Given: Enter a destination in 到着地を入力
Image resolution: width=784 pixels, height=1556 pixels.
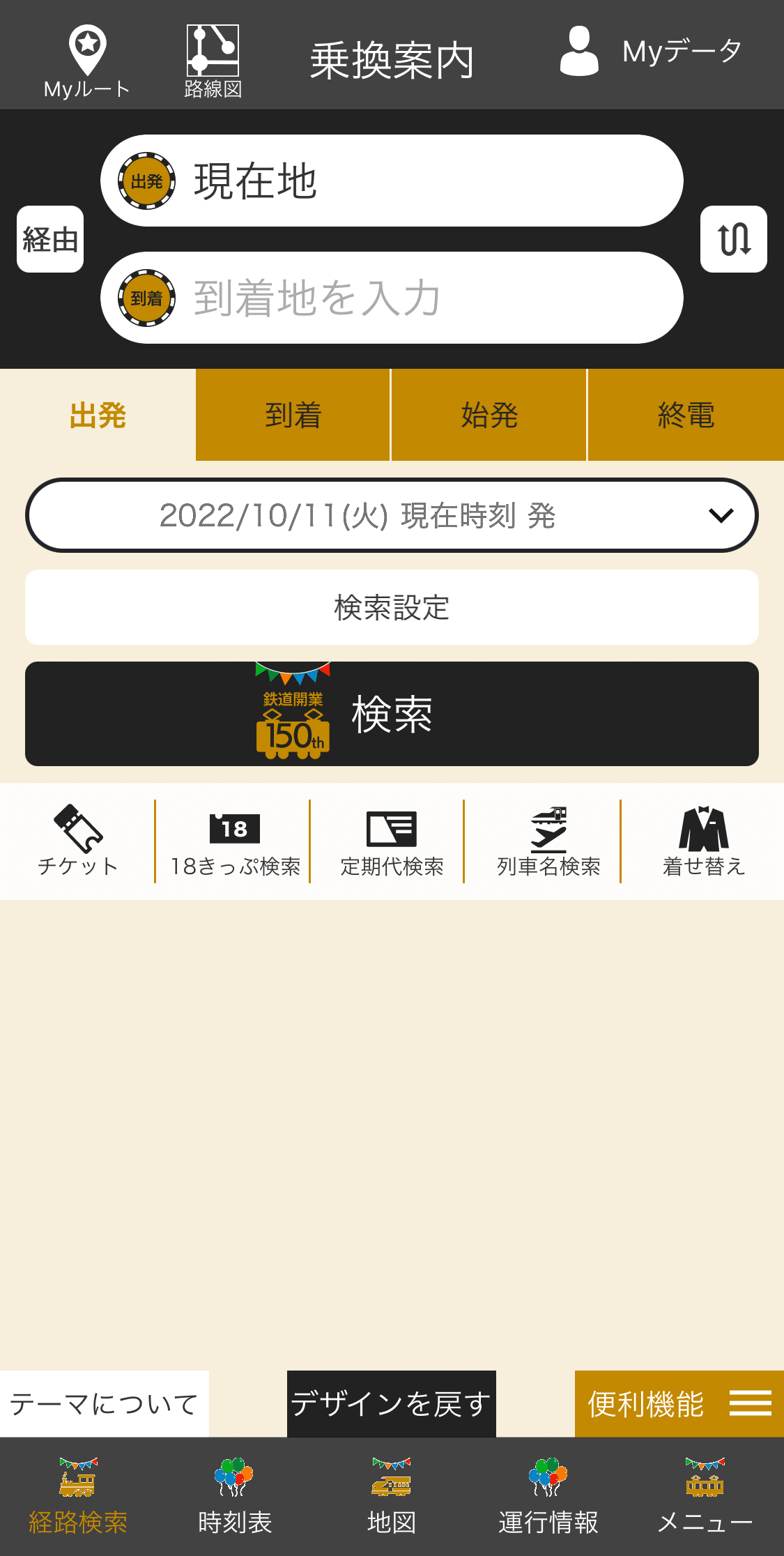Looking at the screenshot, I should tap(392, 298).
